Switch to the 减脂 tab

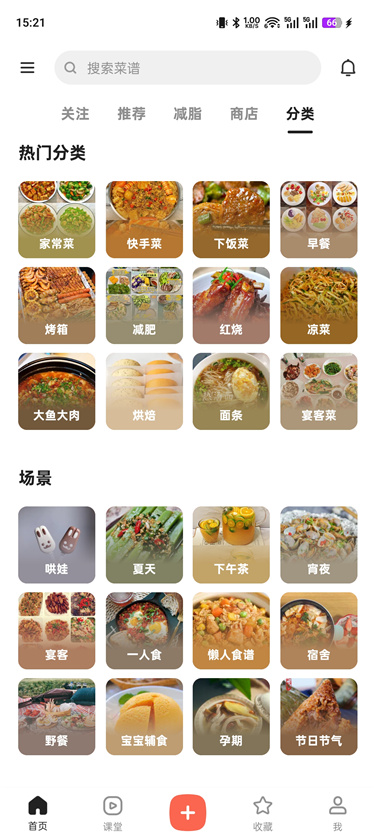188,113
